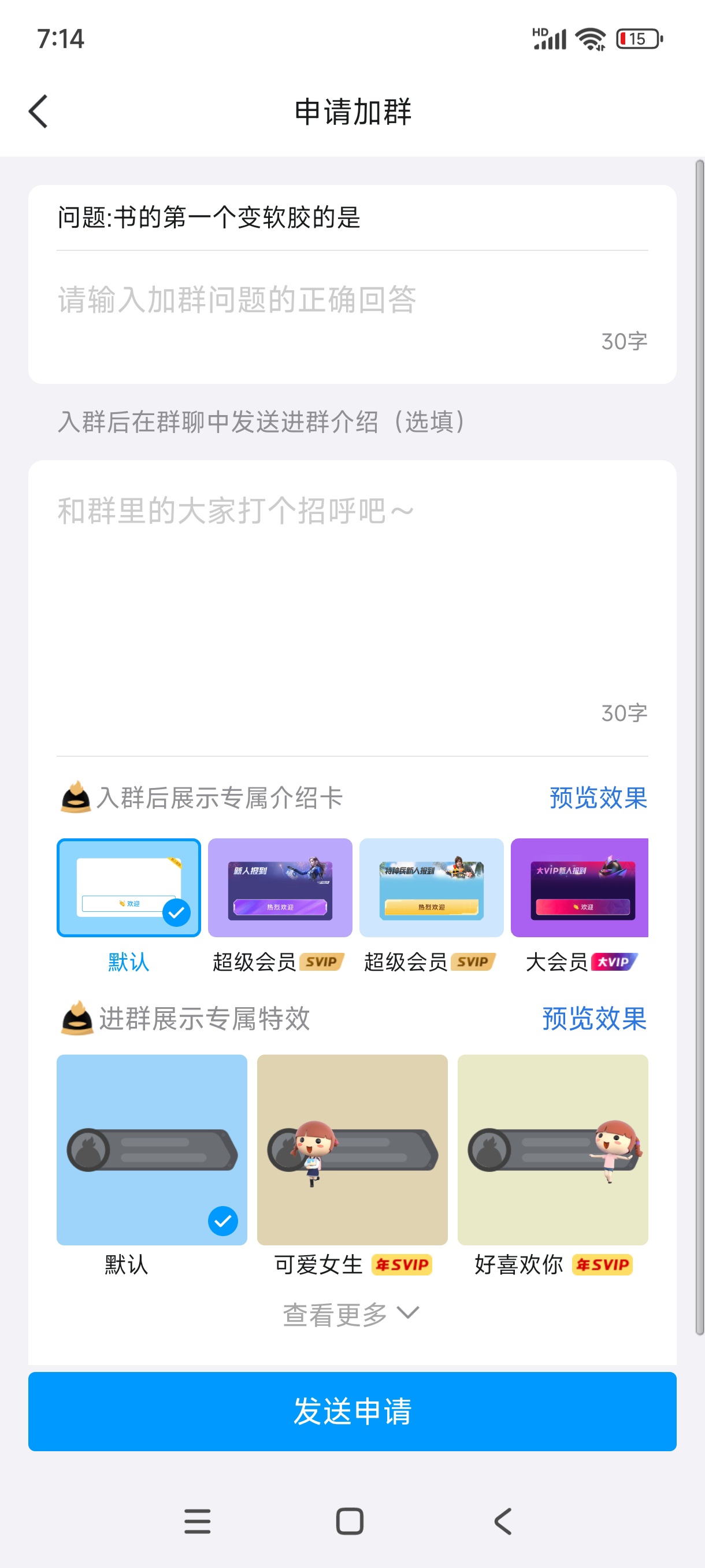Select the 默认 entry effect

point(152,1149)
